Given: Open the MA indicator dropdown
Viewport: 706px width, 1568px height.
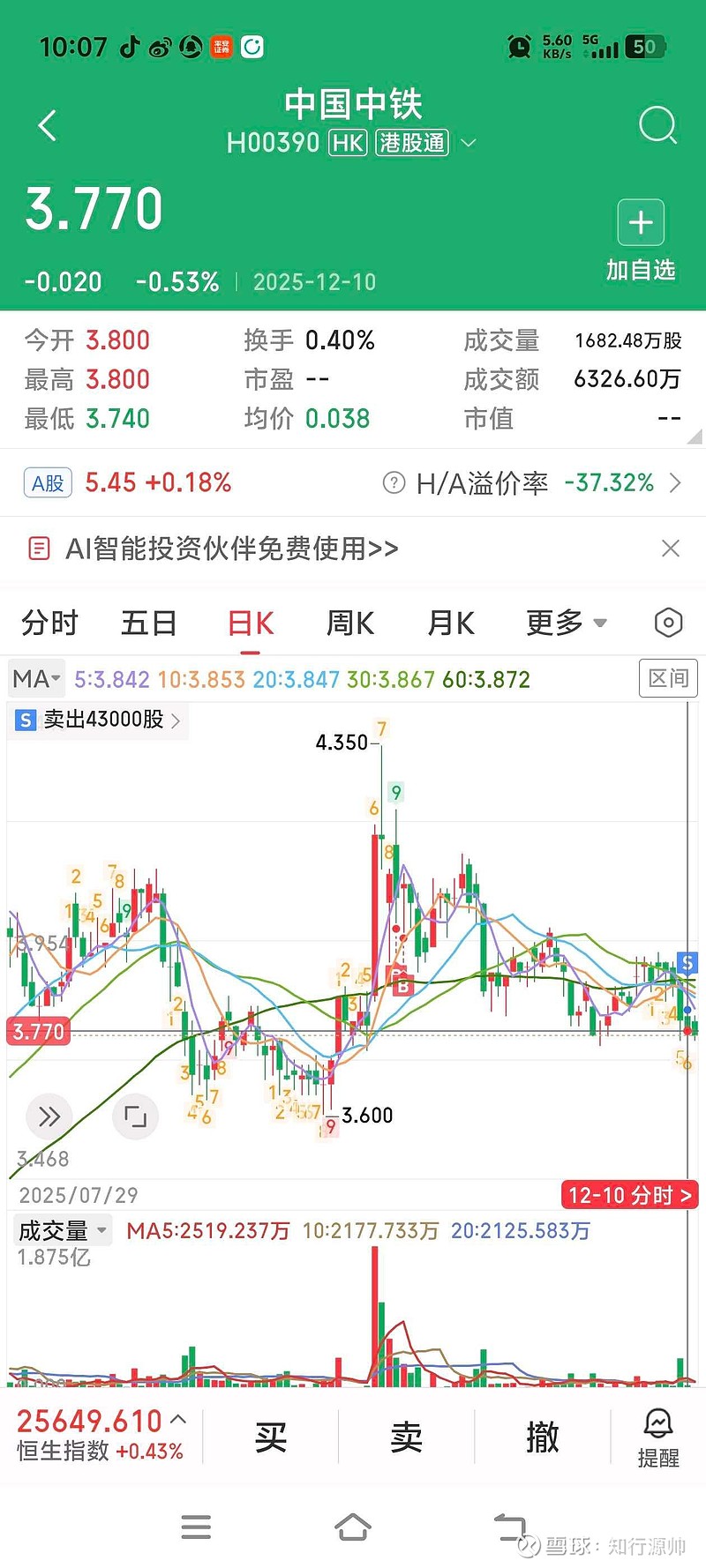Looking at the screenshot, I should pyautogui.click(x=35, y=678).
